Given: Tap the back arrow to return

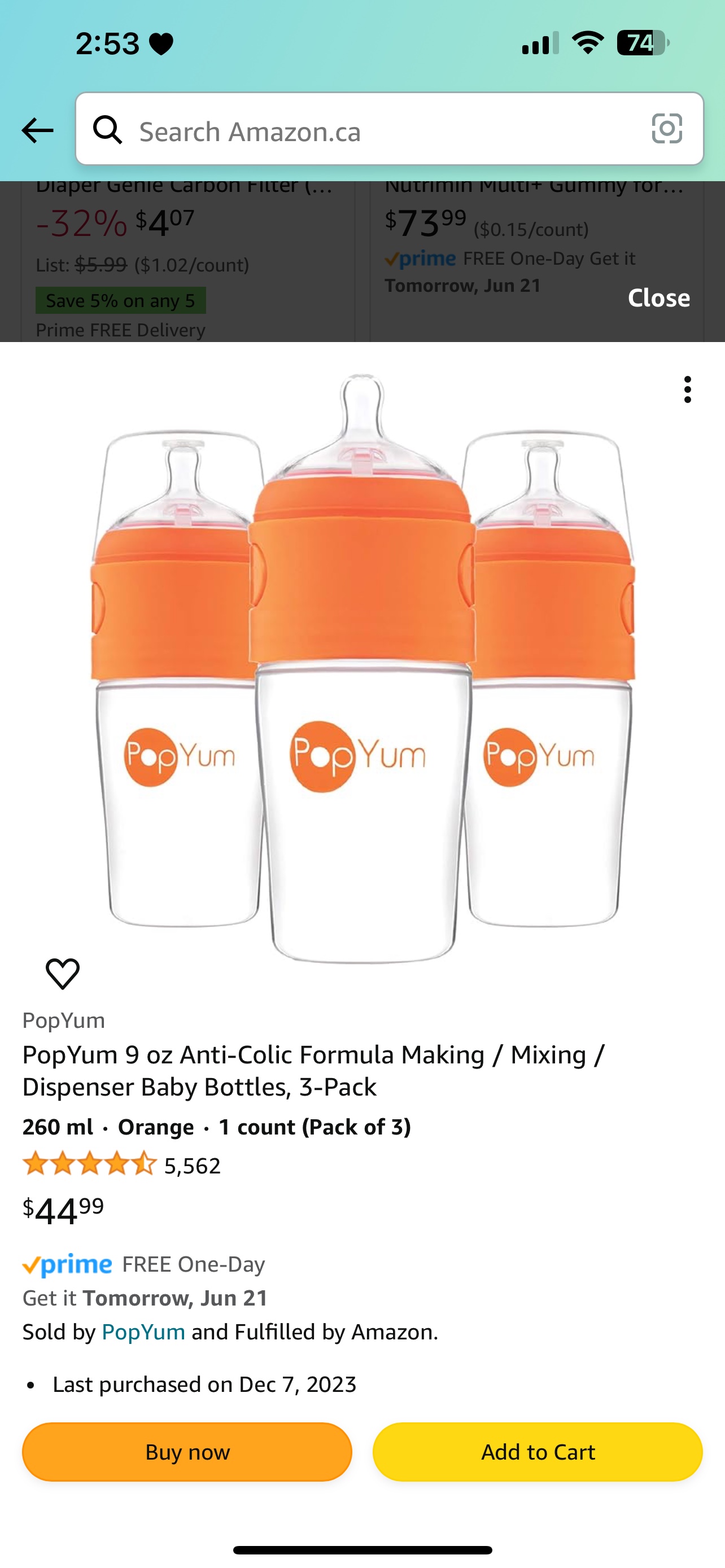Looking at the screenshot, I should click(38, 130).
